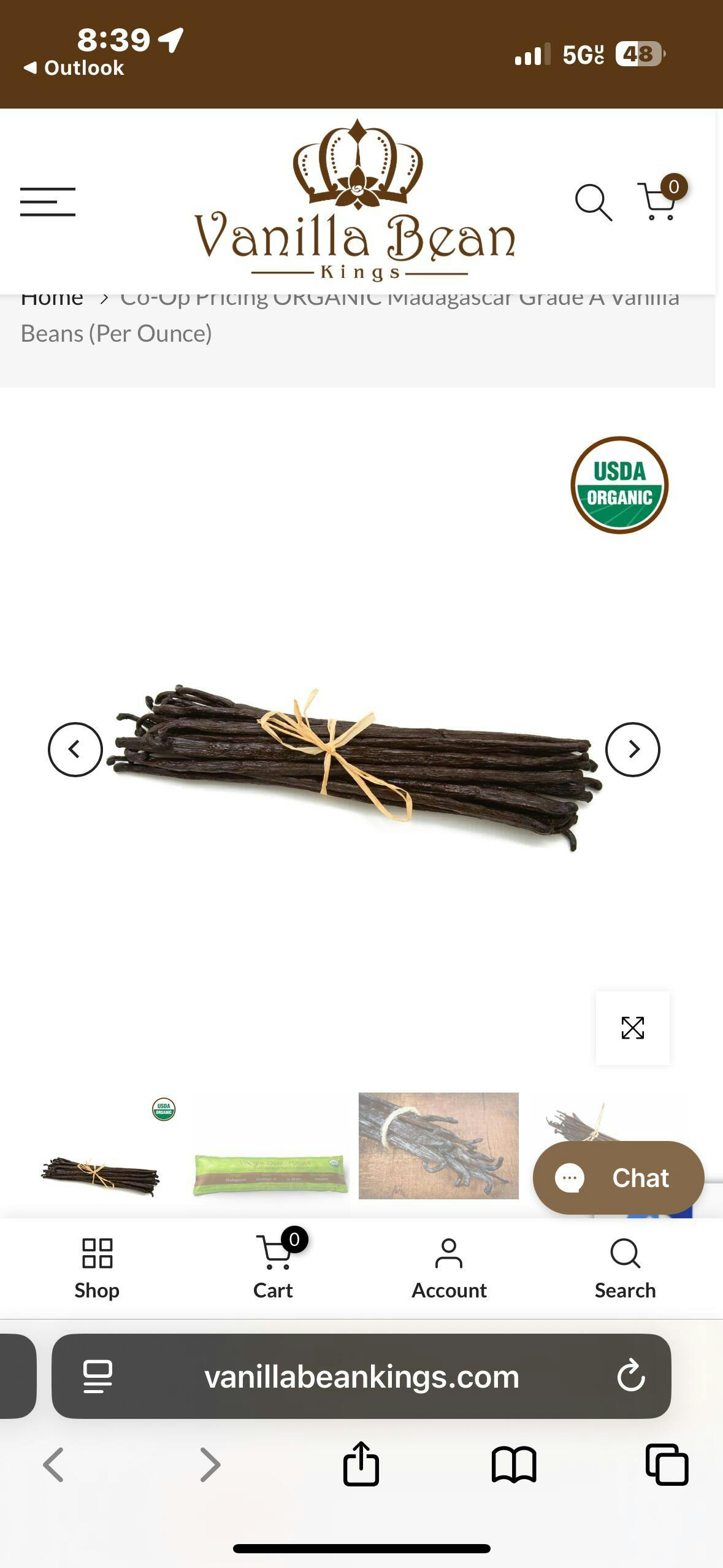Show previous product image
This screenshot has height=1568, width=723.
click(x=75, y=749)
